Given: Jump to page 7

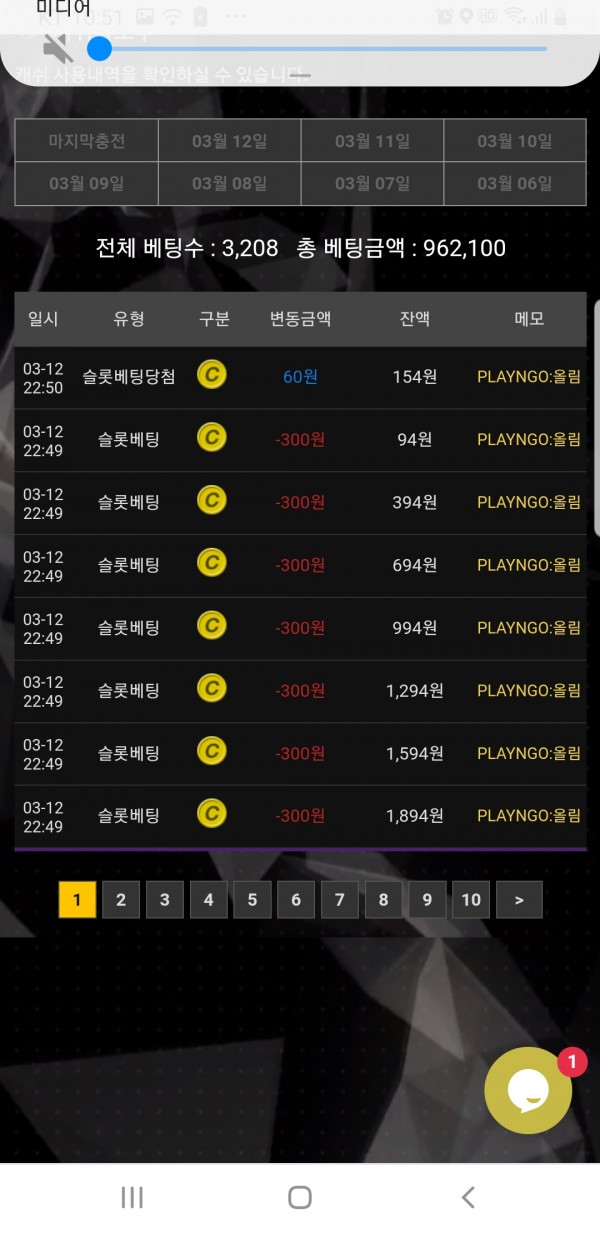Looking at the screenshot, I should click(340, 900).
